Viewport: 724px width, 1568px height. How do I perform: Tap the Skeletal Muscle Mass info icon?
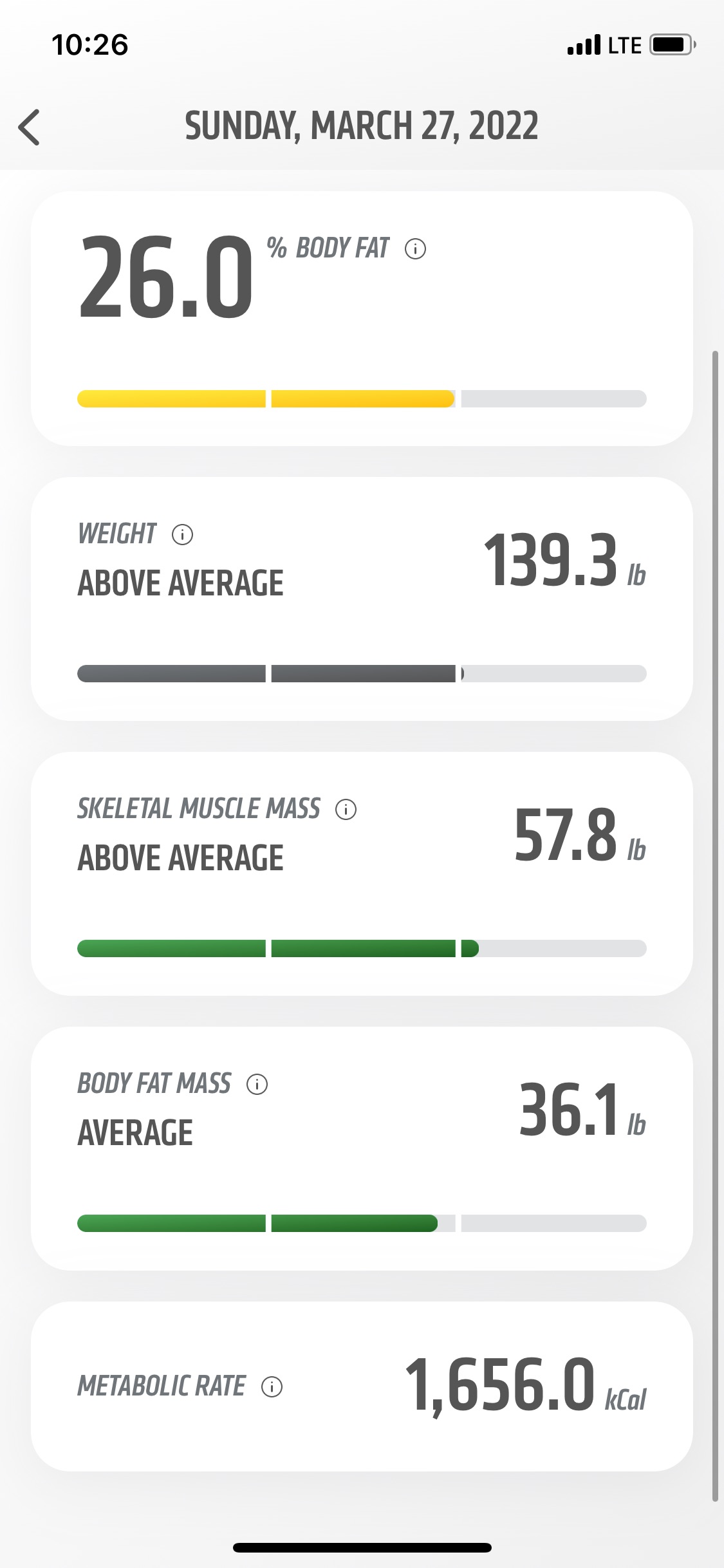tap(346, 809)
